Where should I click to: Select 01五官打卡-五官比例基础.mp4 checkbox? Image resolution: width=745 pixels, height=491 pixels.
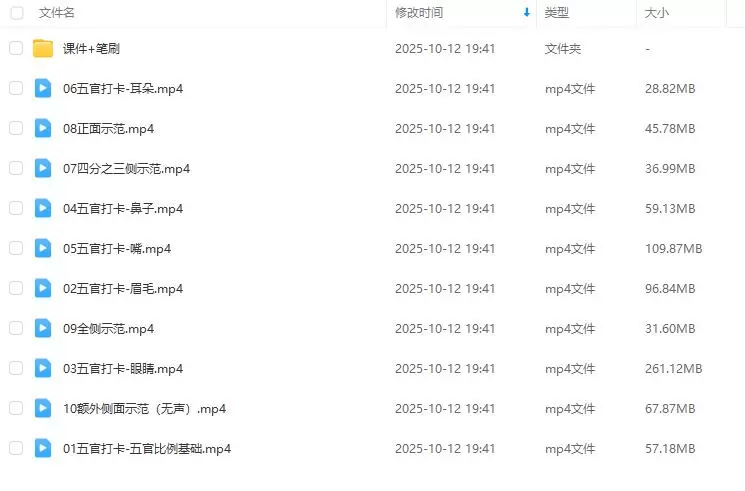pos(16,448)
